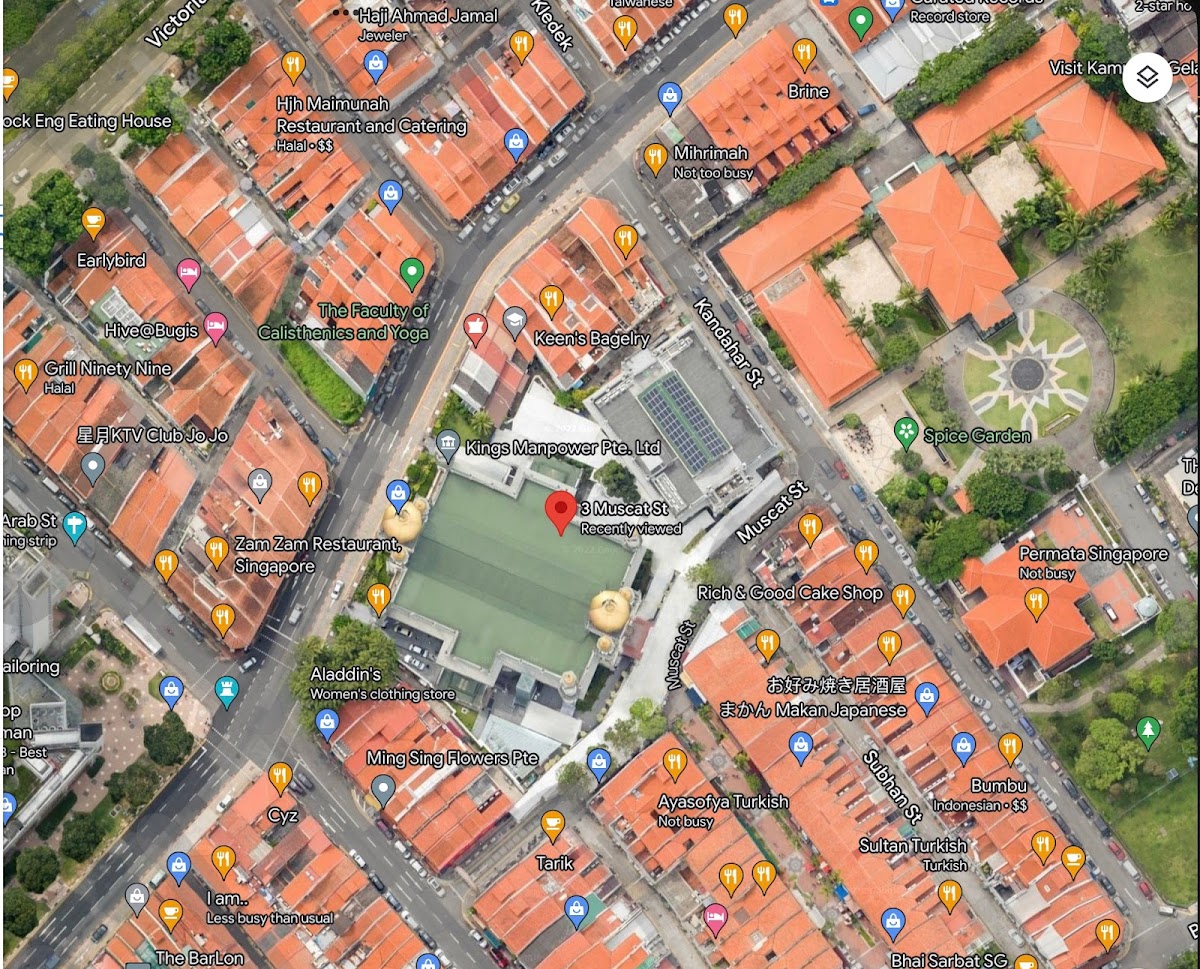Open Zam Zam Restaurant, Singapore place marker
Image resolution: width=1200 pixels, height=969 pixels.
click(216, 550)
